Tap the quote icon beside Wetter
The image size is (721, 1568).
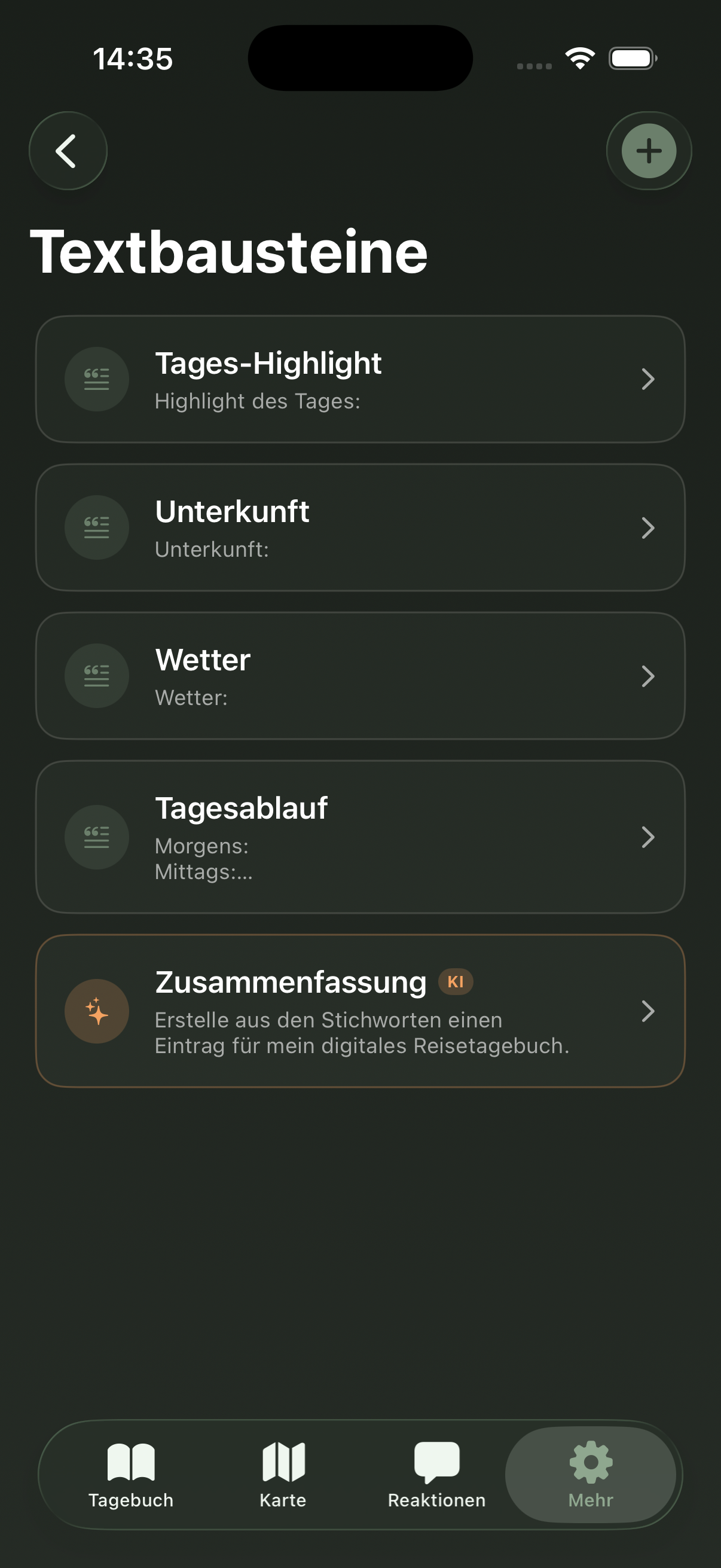(96, 676)
